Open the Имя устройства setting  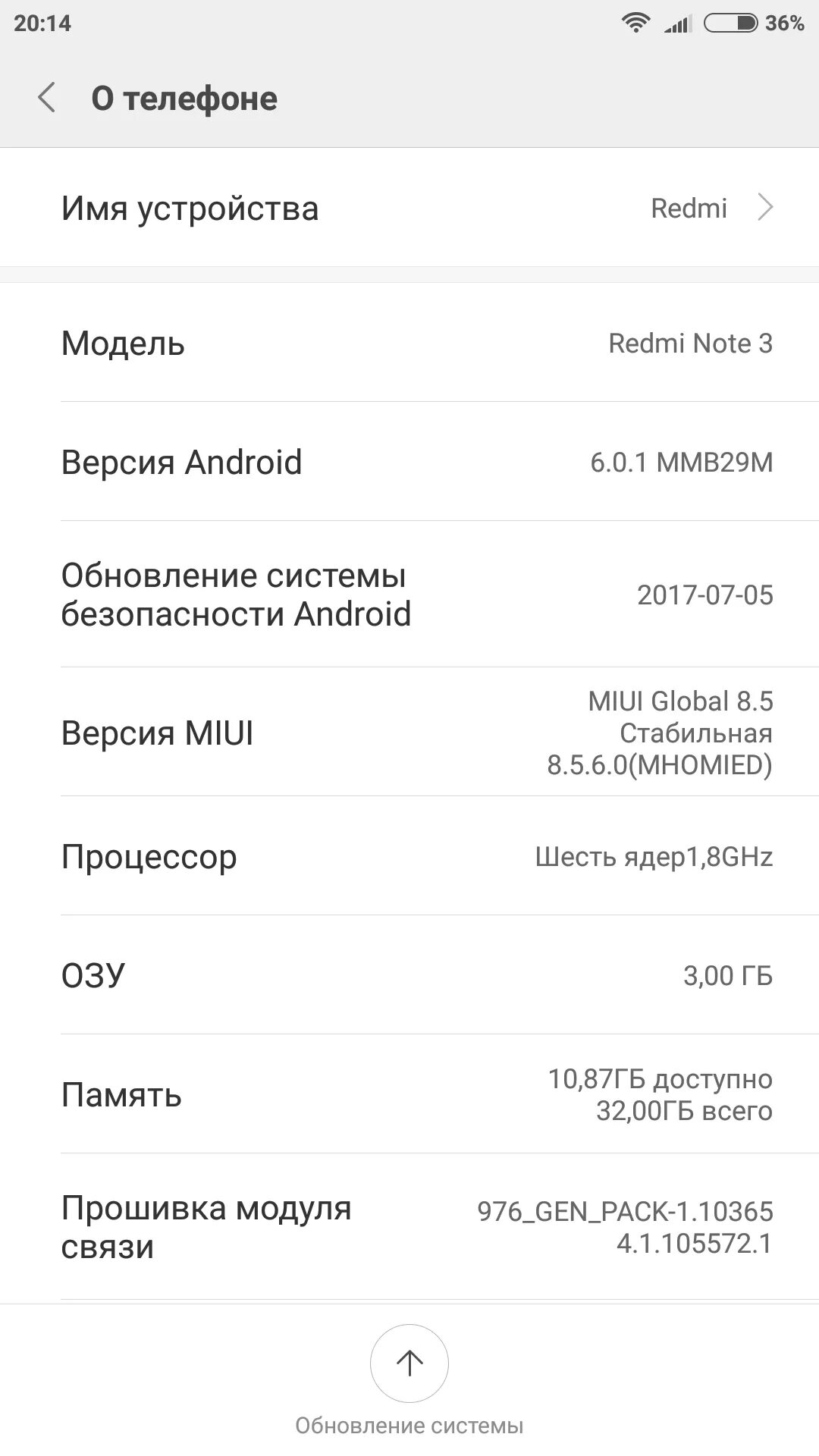[409, 208]
